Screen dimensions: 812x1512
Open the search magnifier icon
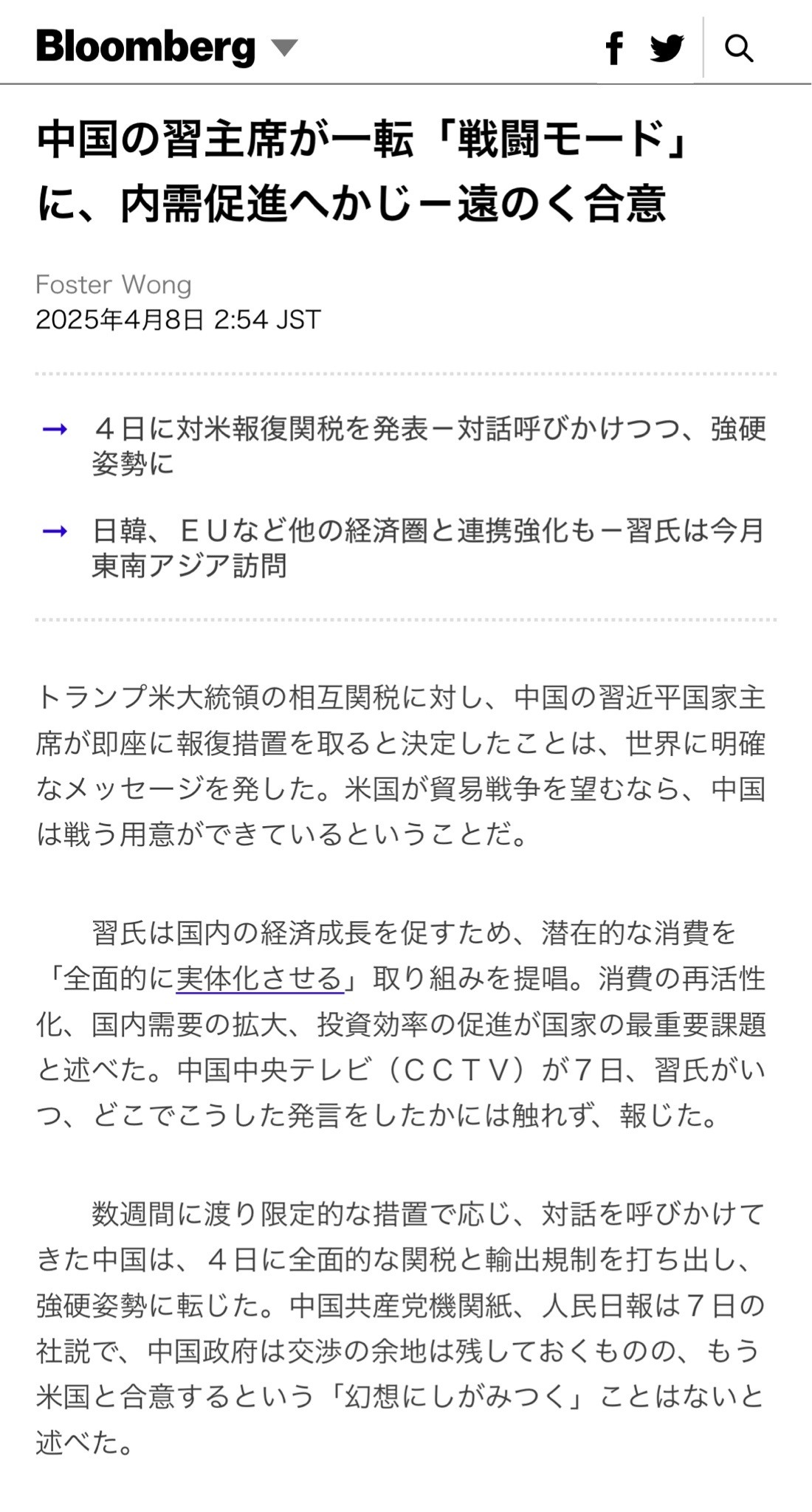738,49
